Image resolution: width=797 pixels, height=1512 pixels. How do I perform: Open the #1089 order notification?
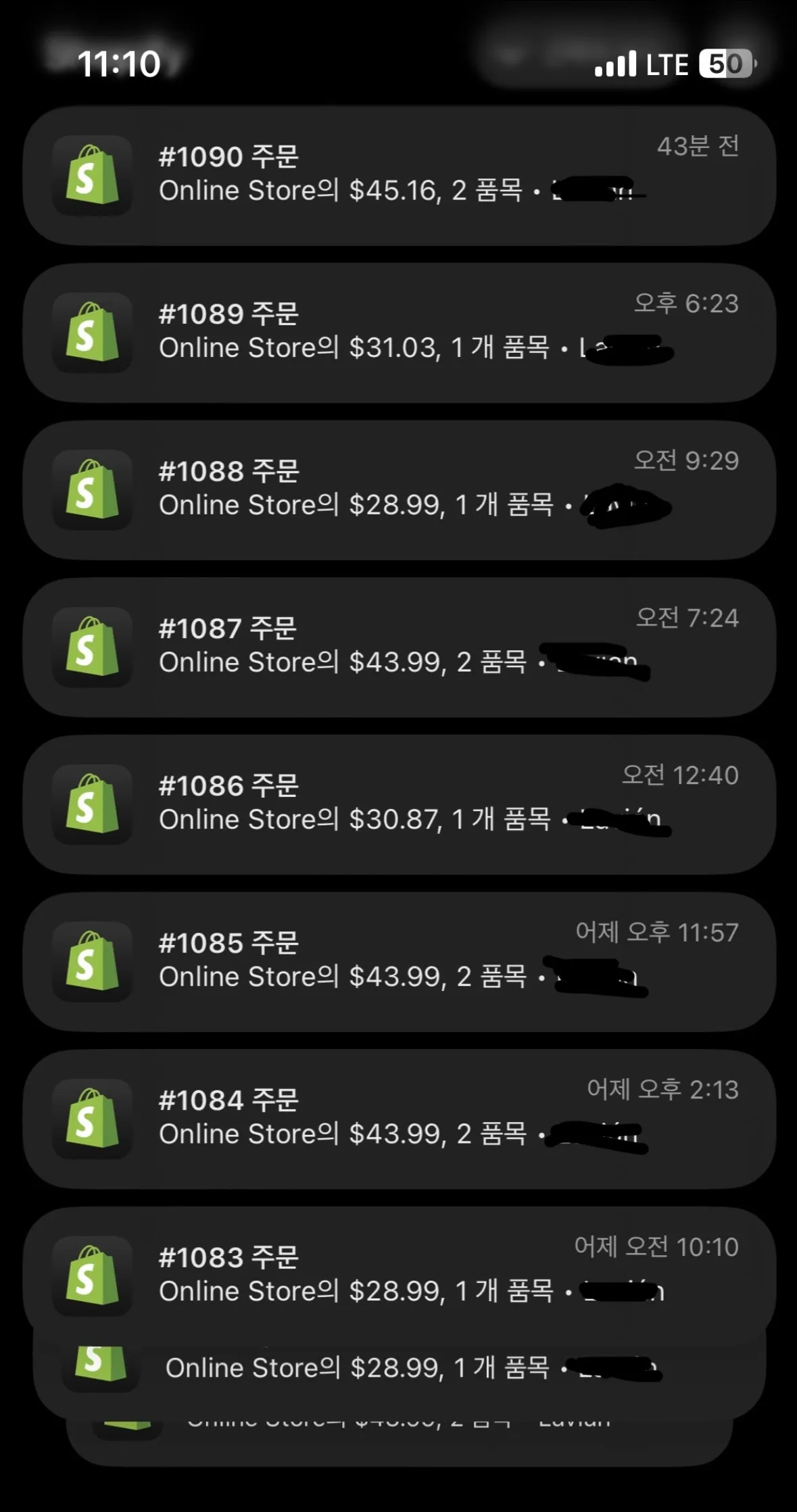point(399,331)
